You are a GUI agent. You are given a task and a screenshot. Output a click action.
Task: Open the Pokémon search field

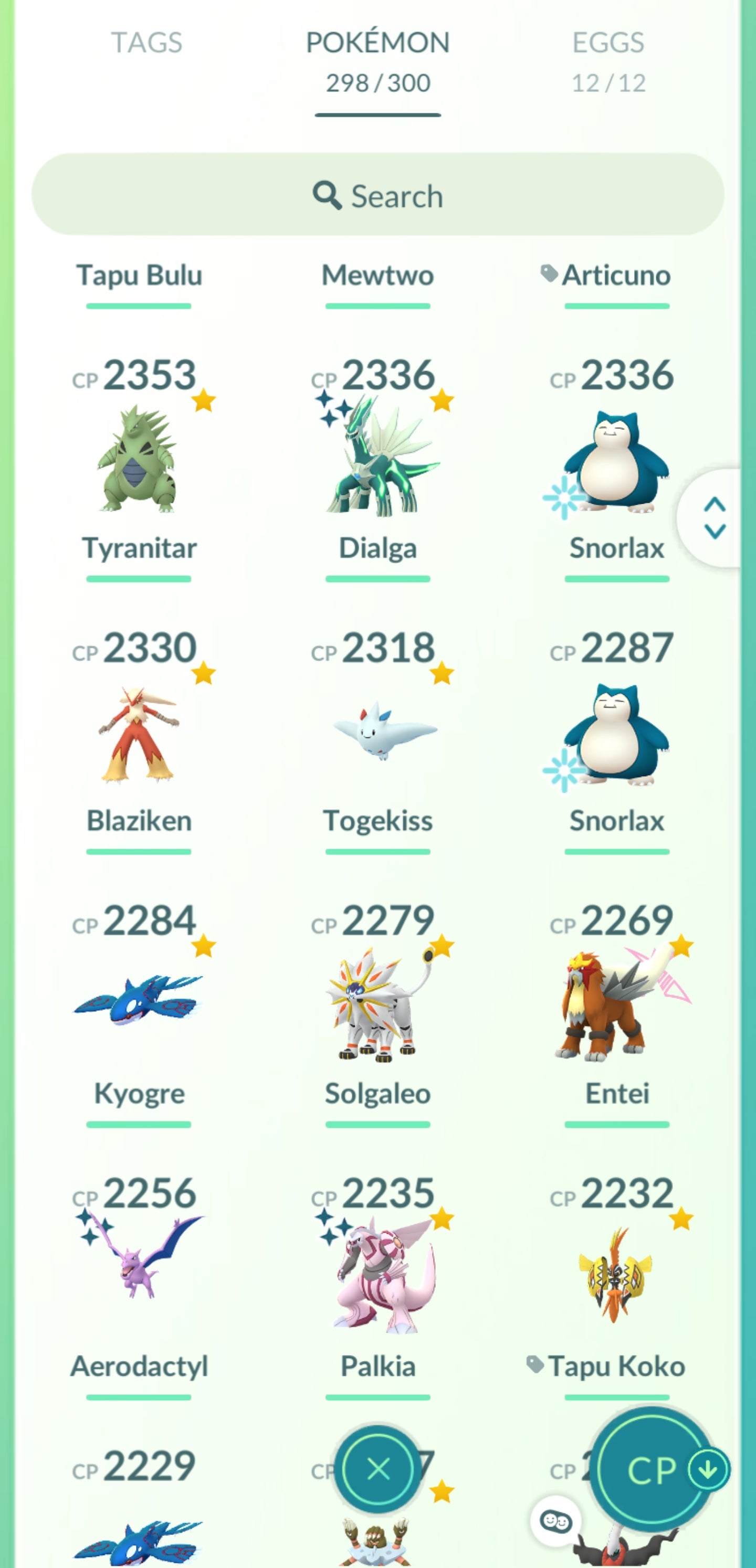[377, 195]
